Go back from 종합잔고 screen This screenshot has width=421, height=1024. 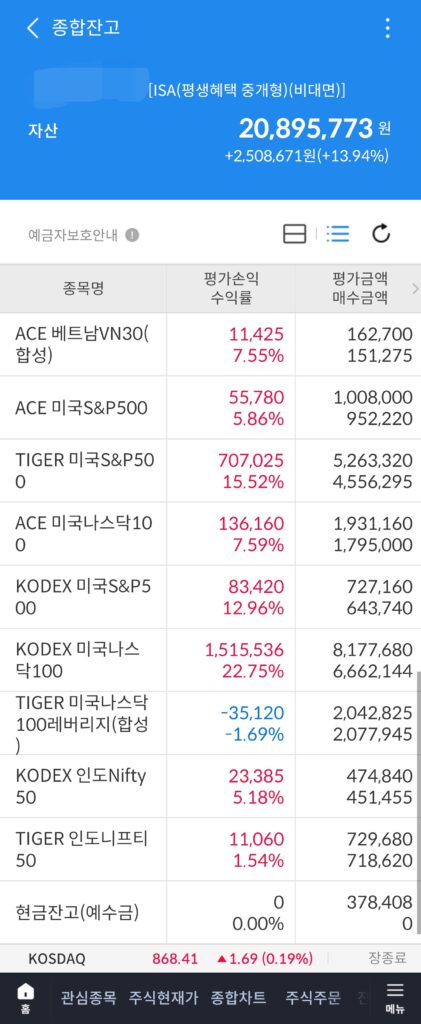click(x=33, y=28)
